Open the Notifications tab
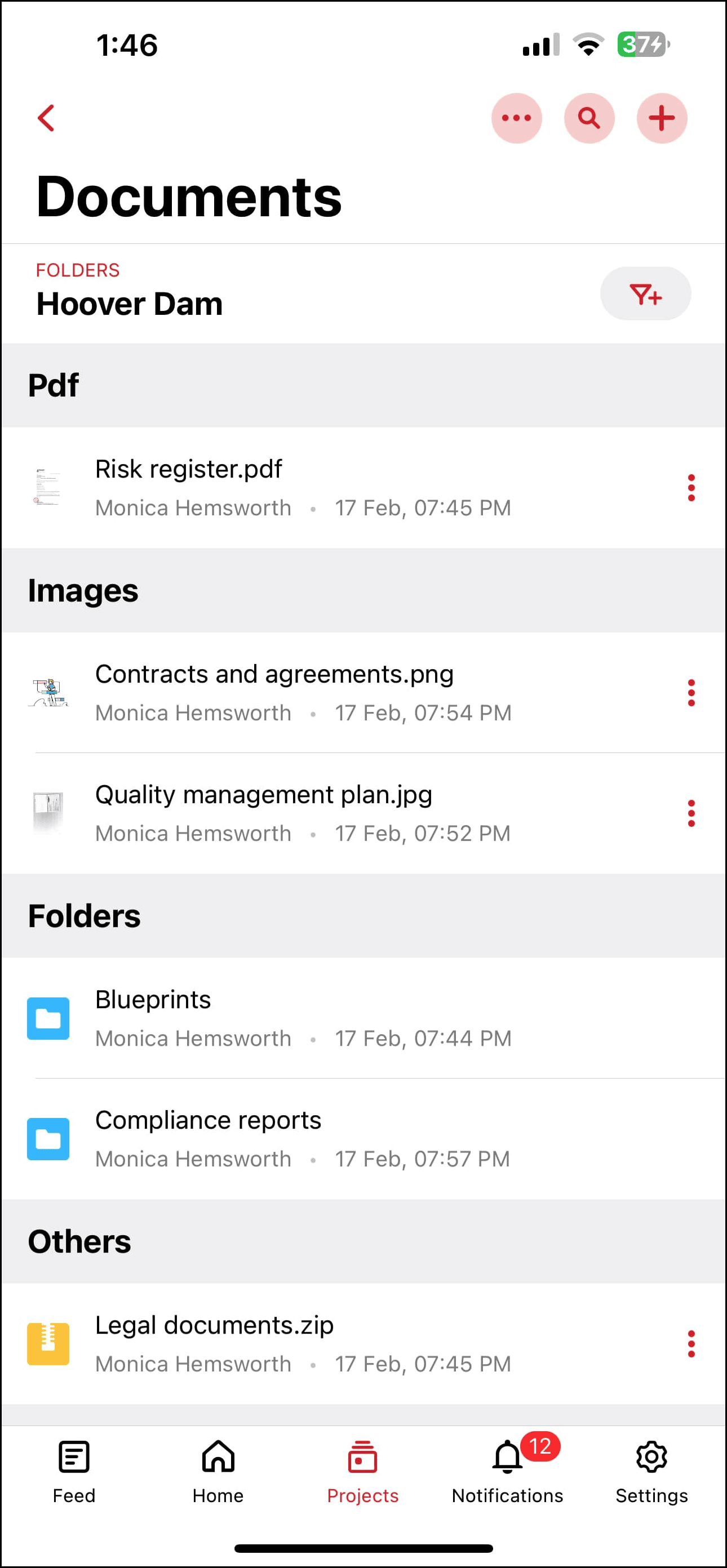 pos(507,1472)
